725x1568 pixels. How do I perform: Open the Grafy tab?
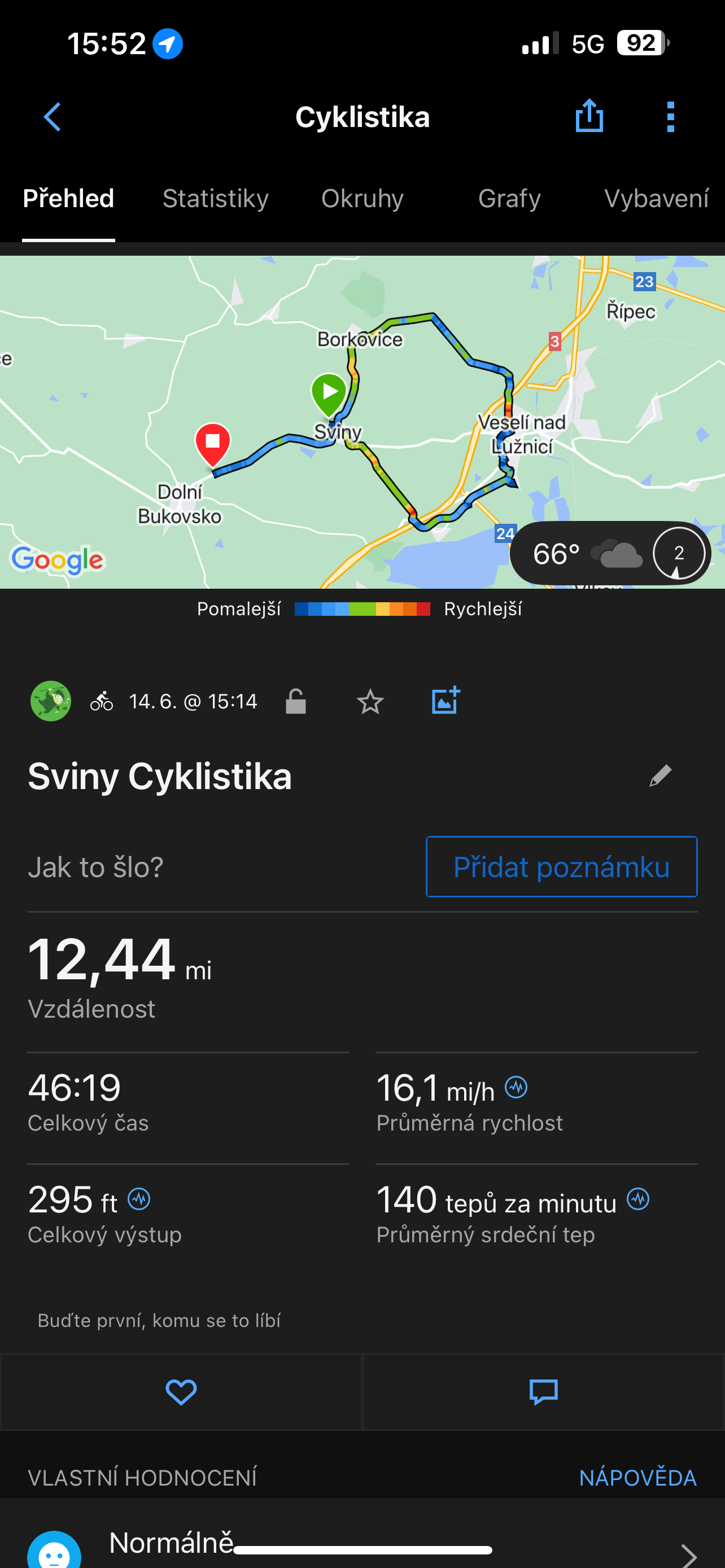509,199
